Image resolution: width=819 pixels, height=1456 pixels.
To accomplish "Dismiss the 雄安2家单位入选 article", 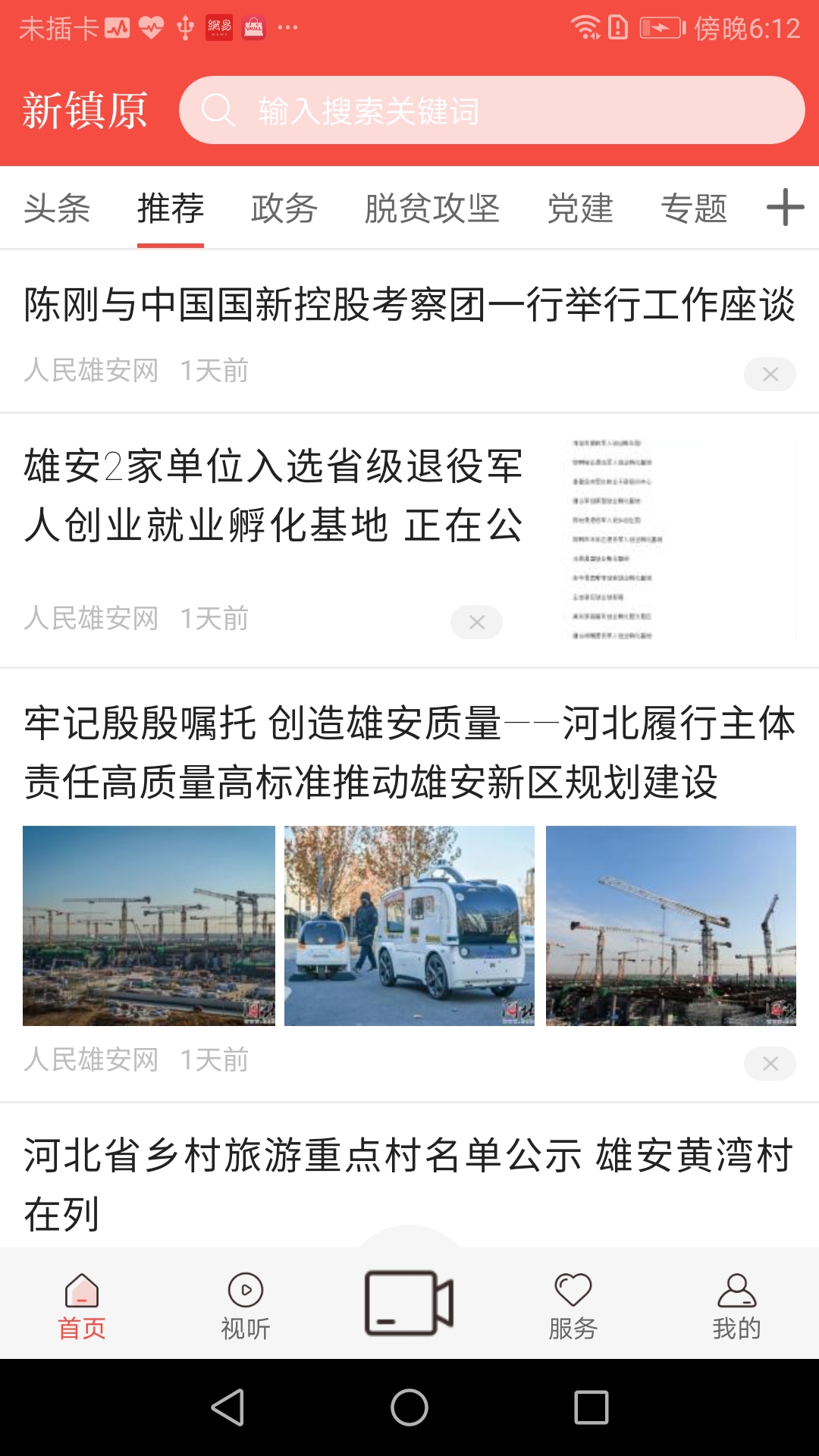I will [x=476, y=622].
